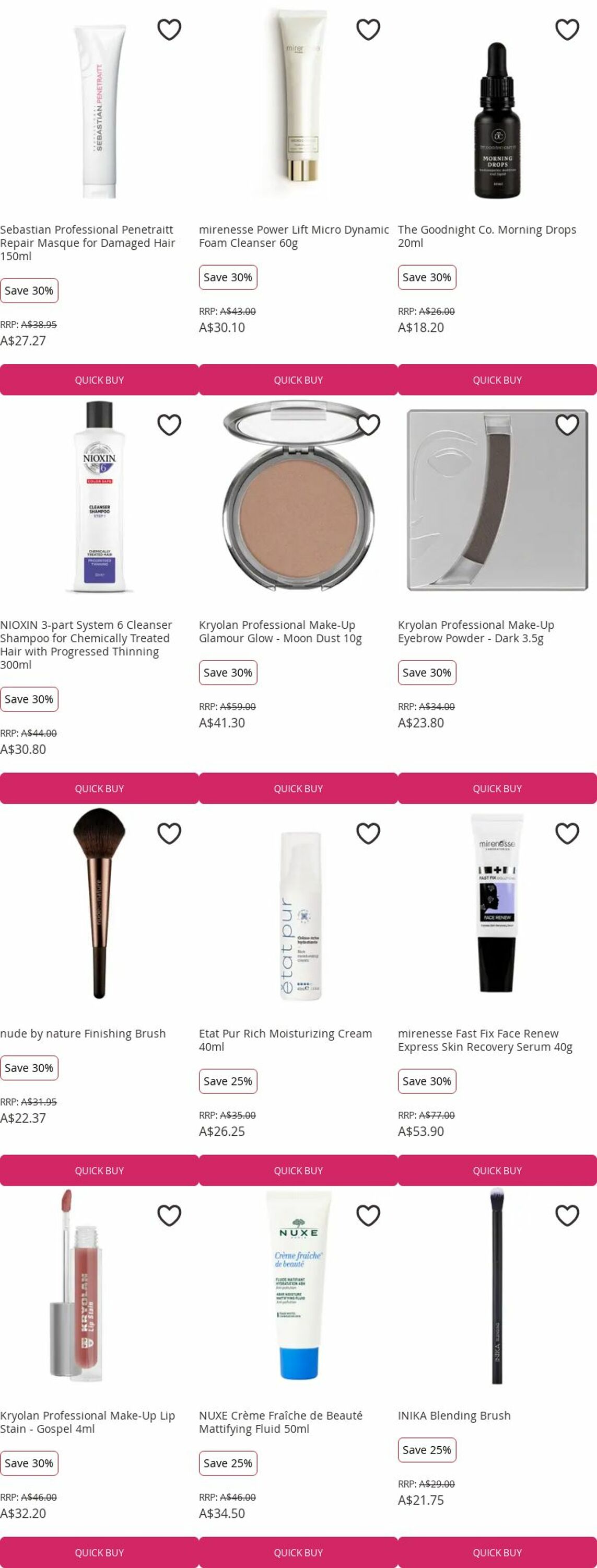Quick buy Etat Pur Rich Moisturizing Cream
The image size is (597, 1568).
pyautogui.click(x=298, y=1171)
